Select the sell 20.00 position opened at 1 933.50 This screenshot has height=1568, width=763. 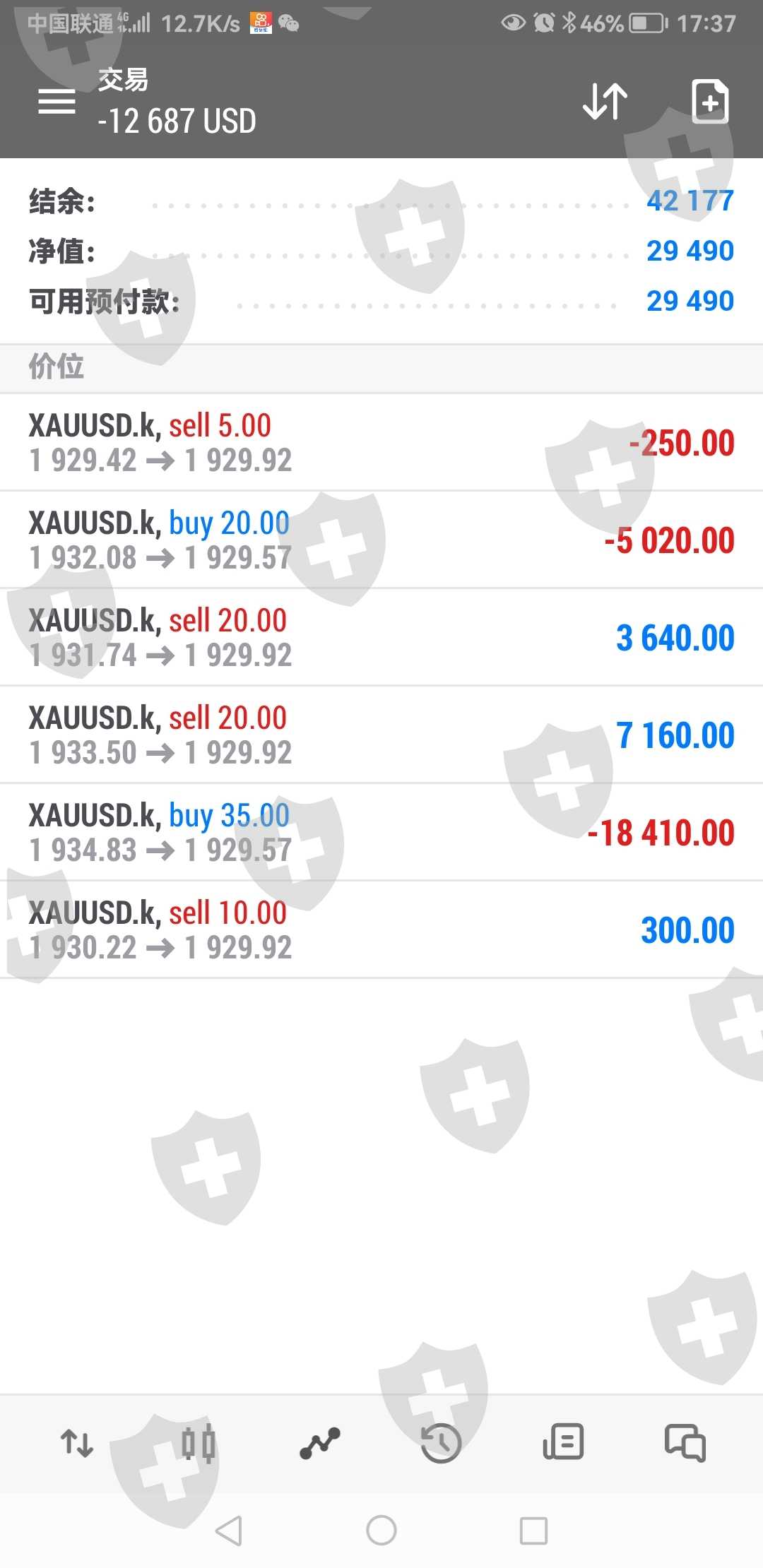pyautogui.click(x=381, y=735)
